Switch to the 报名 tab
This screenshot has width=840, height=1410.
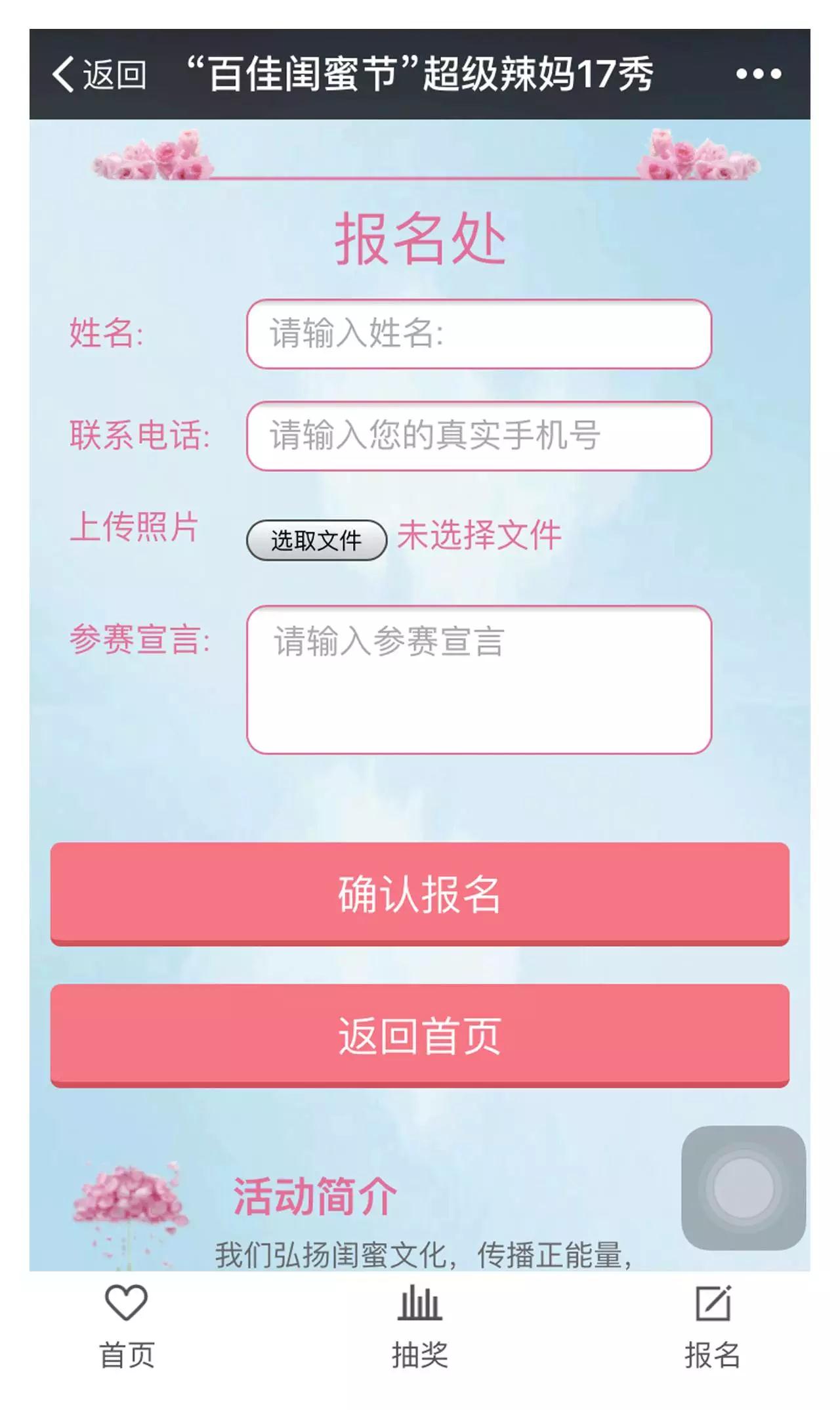(x=713, y=1327)
